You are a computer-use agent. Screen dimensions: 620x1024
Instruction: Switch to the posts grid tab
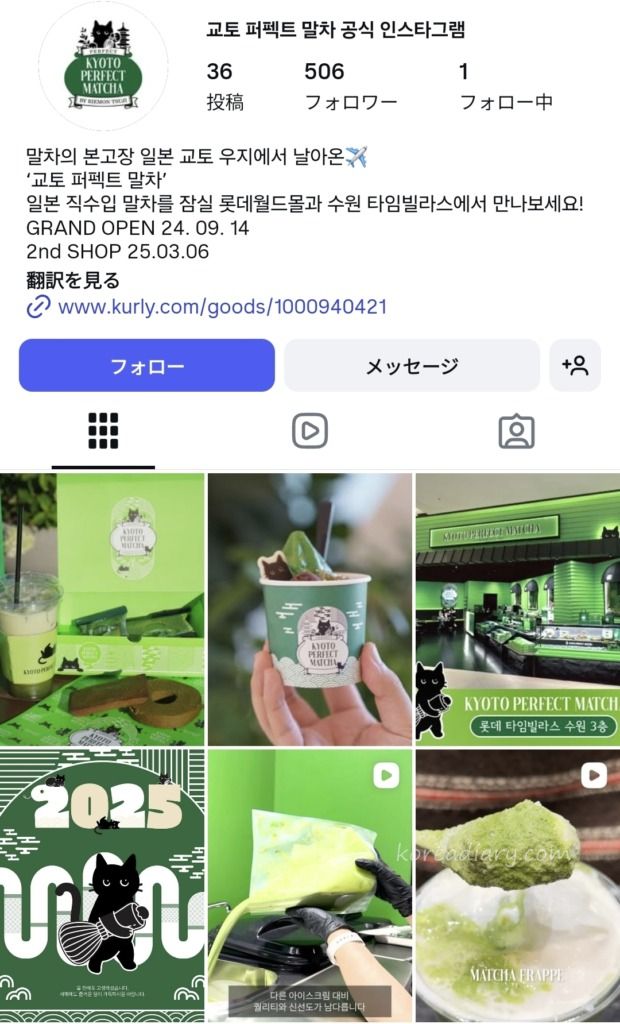tap(103, 431)
